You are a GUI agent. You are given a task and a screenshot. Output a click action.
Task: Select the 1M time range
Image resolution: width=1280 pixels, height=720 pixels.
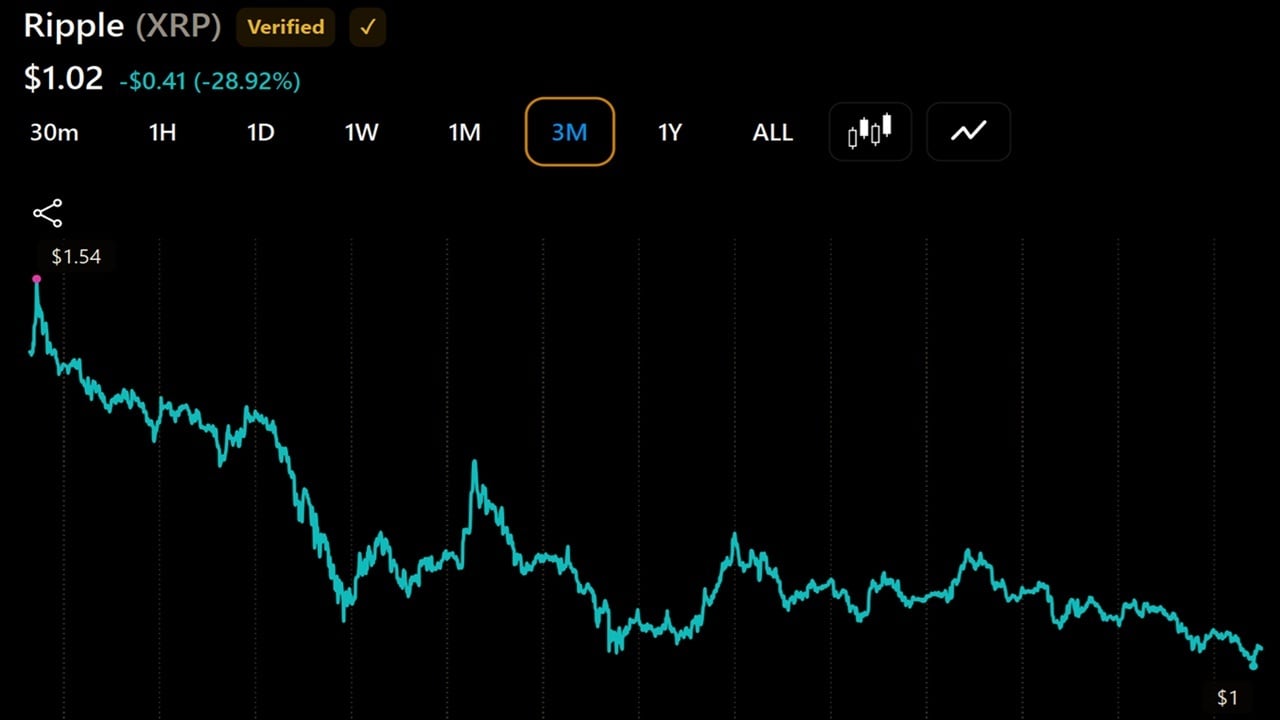point(464,132)
